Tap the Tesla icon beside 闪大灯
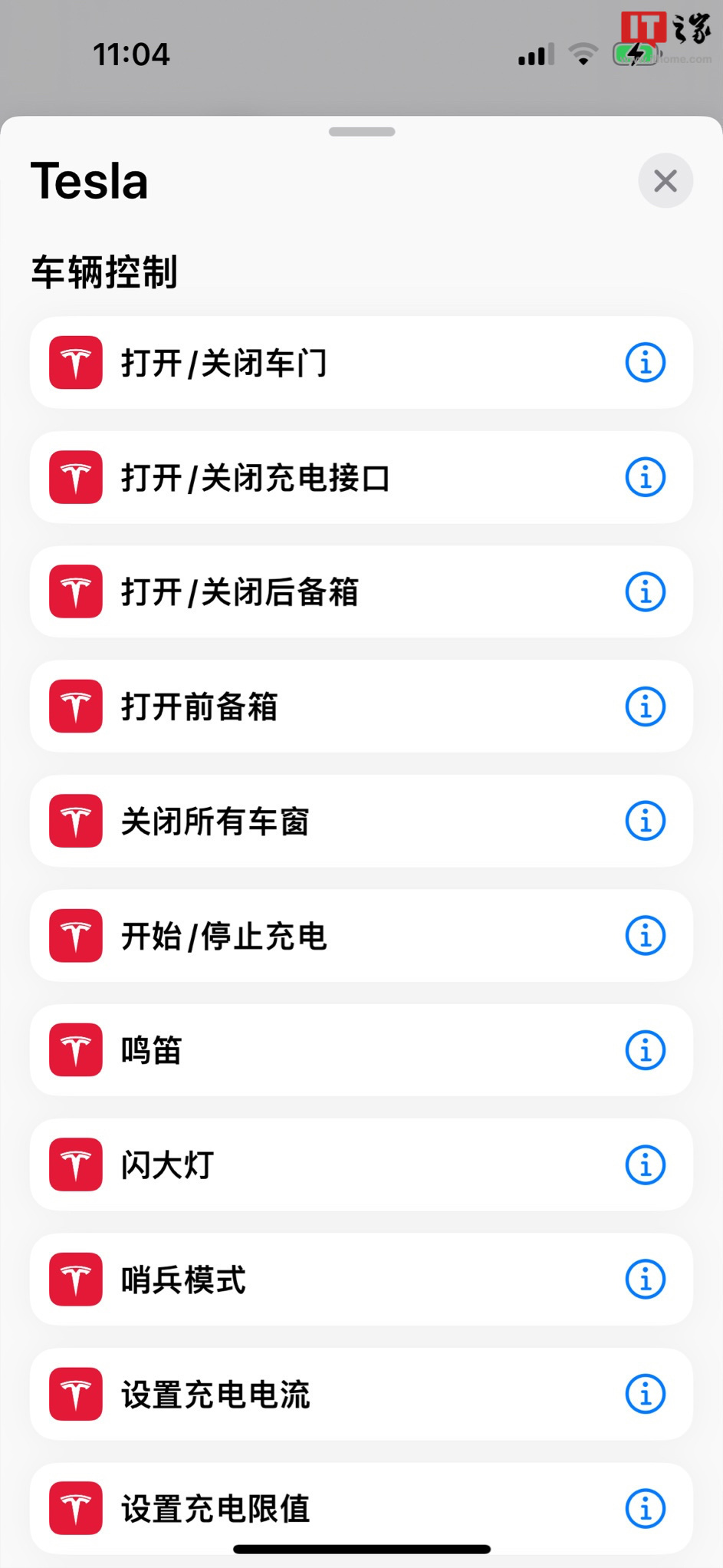723x1568 pixels. pyautogui.click(x=74, y=1164)
